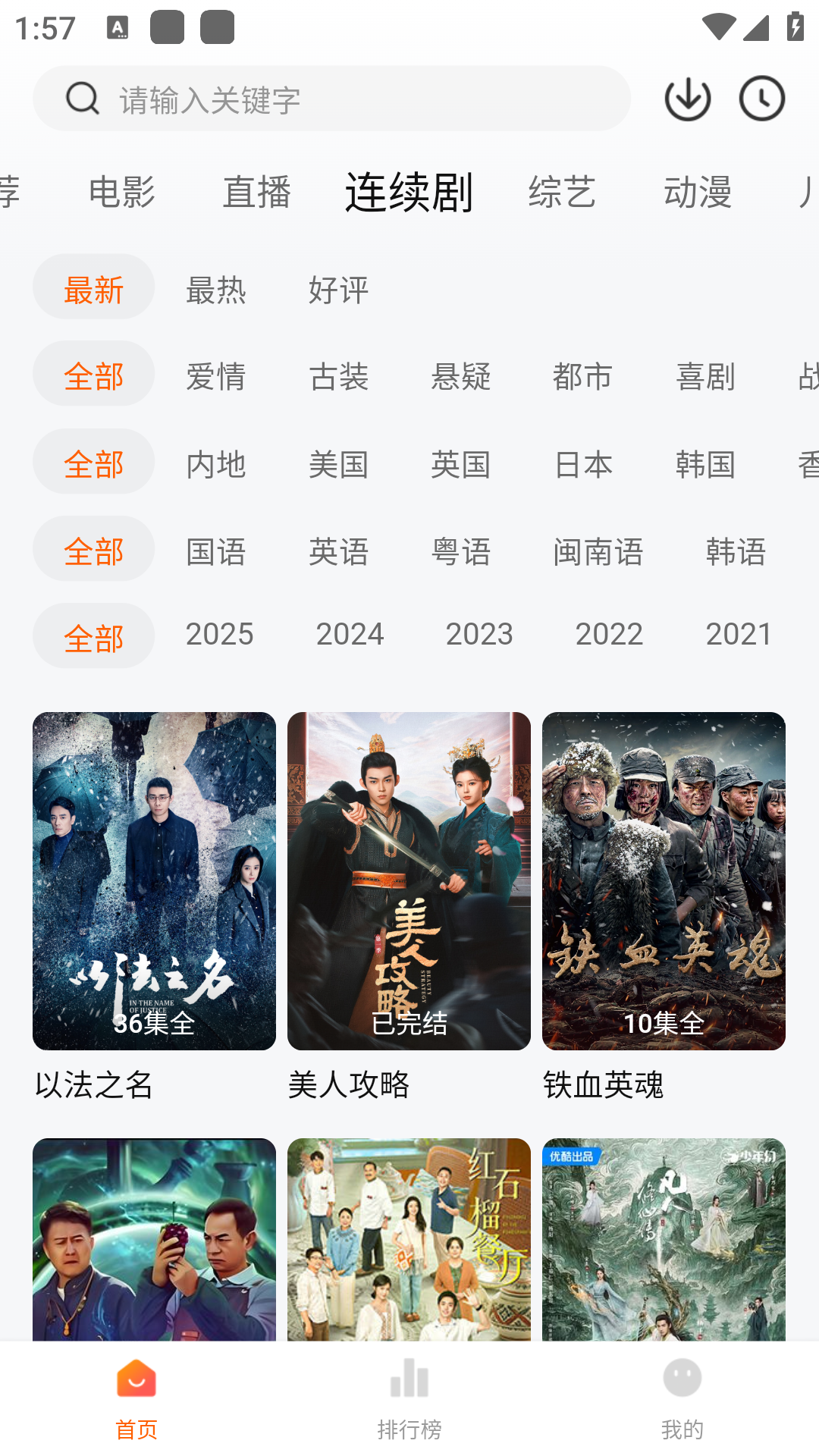Open the downloads icon

[x=687, y=99]
